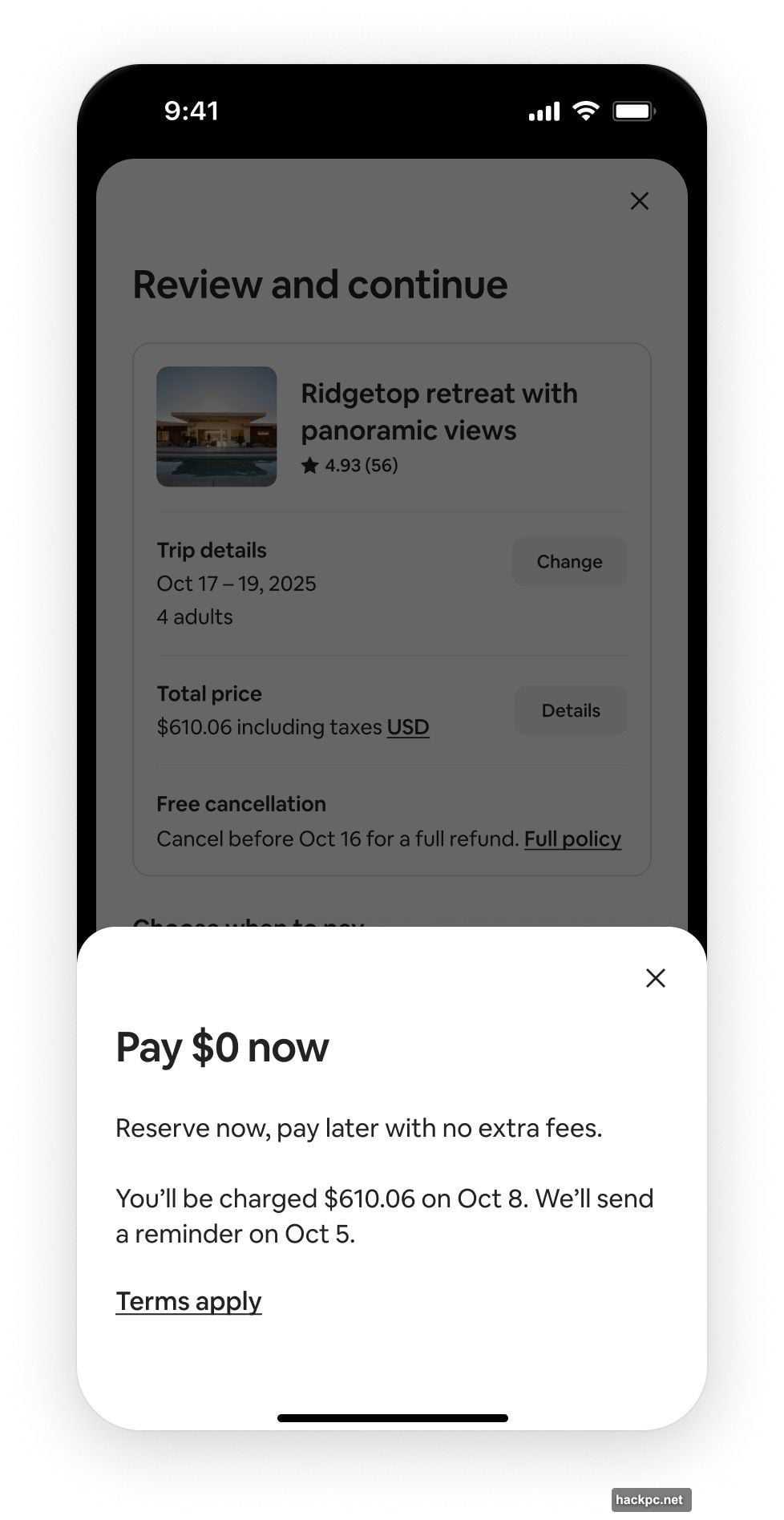This screenshot has height=1520, width=784.
Task: Select the Pay $0 now heading
Action: coord(222,1046)
